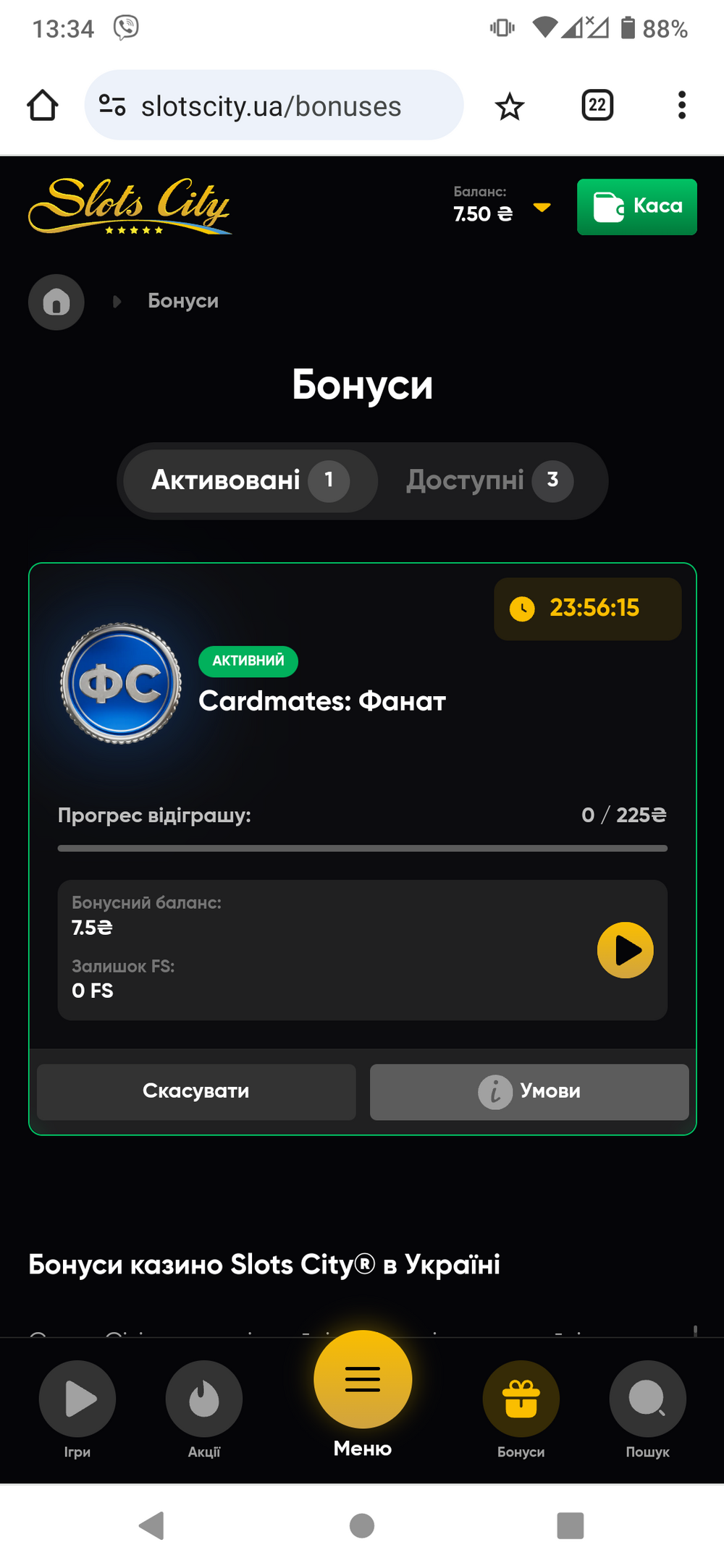Open the Каса cashier button
The image size is (724, 1568).
tap(636, 206)
